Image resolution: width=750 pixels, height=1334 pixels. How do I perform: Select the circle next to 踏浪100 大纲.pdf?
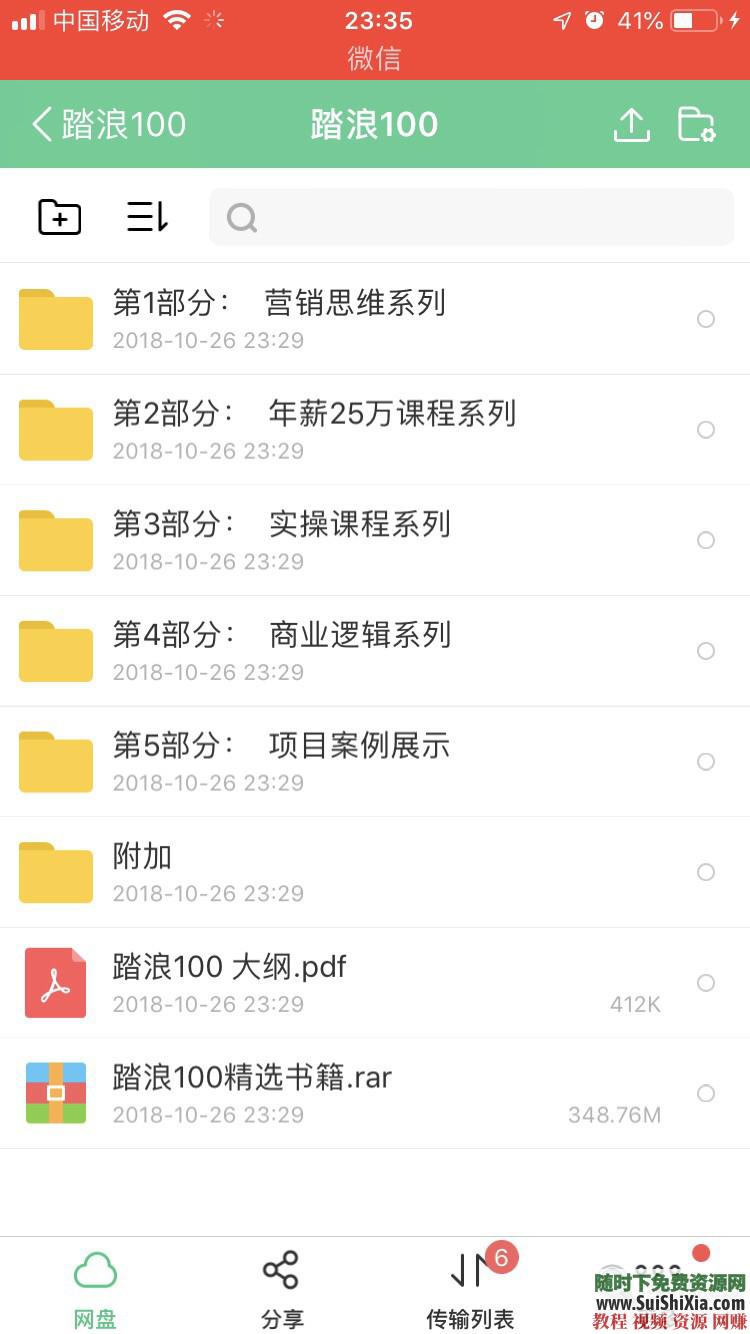[706, 983]
